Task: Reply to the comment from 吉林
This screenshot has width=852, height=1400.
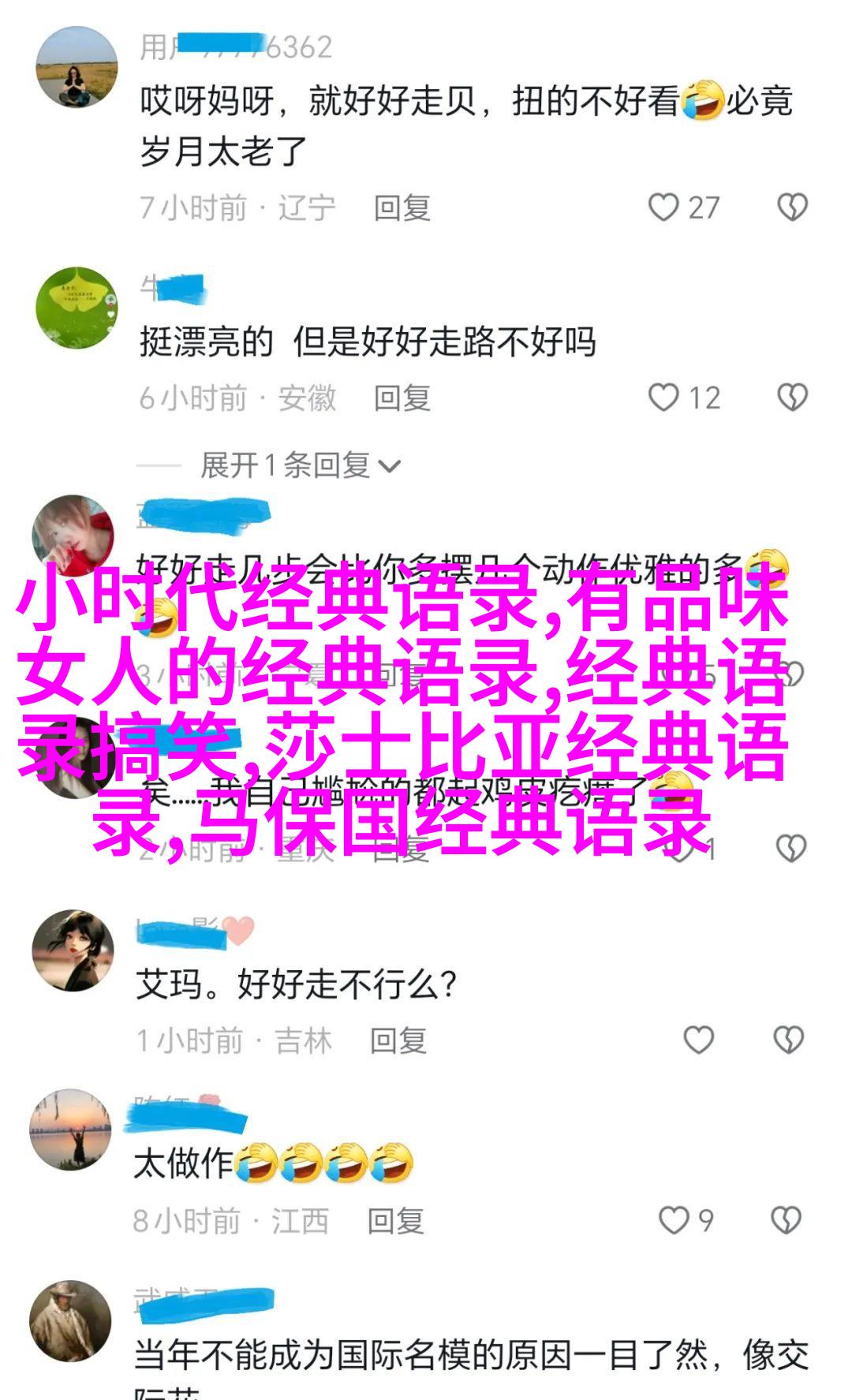Action: pos(398,1041)
